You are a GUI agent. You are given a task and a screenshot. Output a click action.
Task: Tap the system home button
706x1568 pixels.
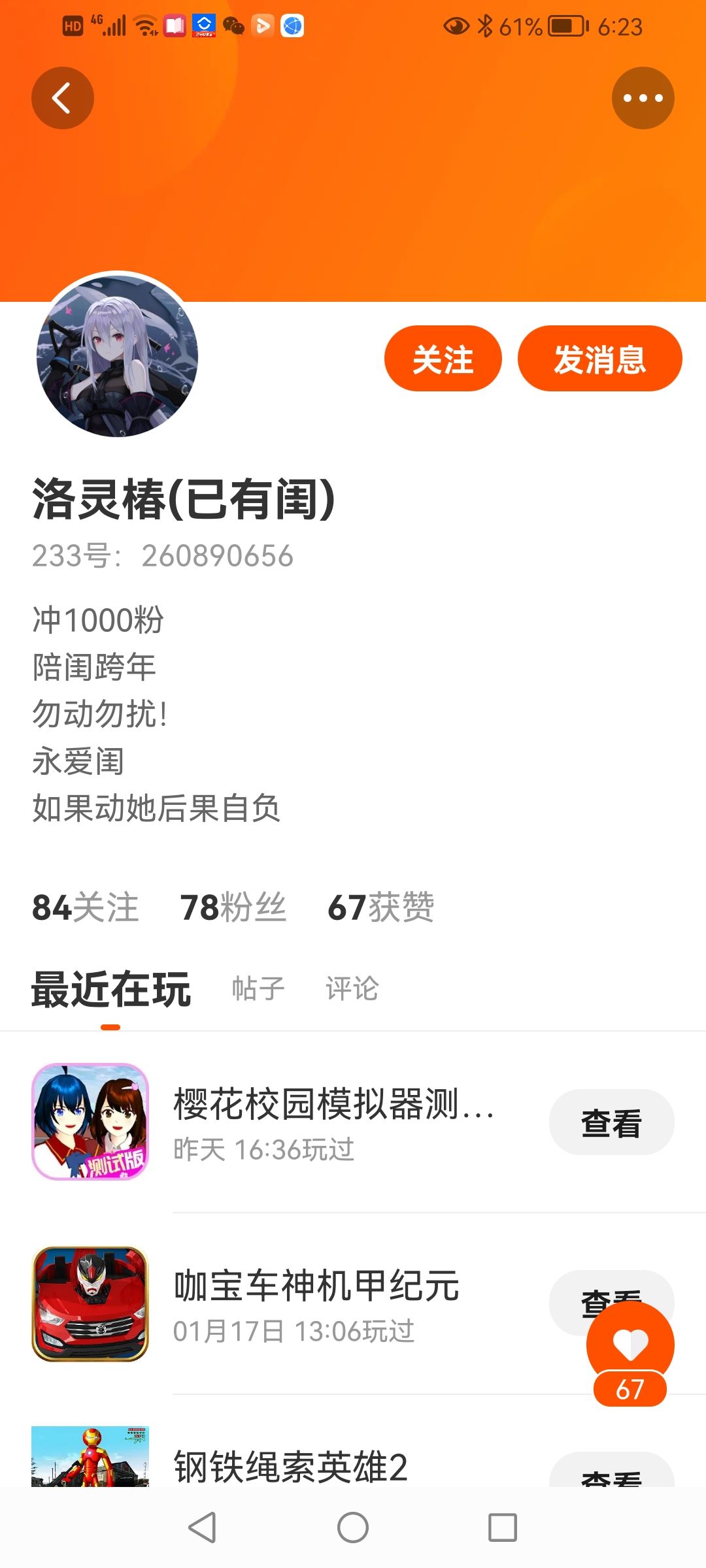pos(353,1527)
